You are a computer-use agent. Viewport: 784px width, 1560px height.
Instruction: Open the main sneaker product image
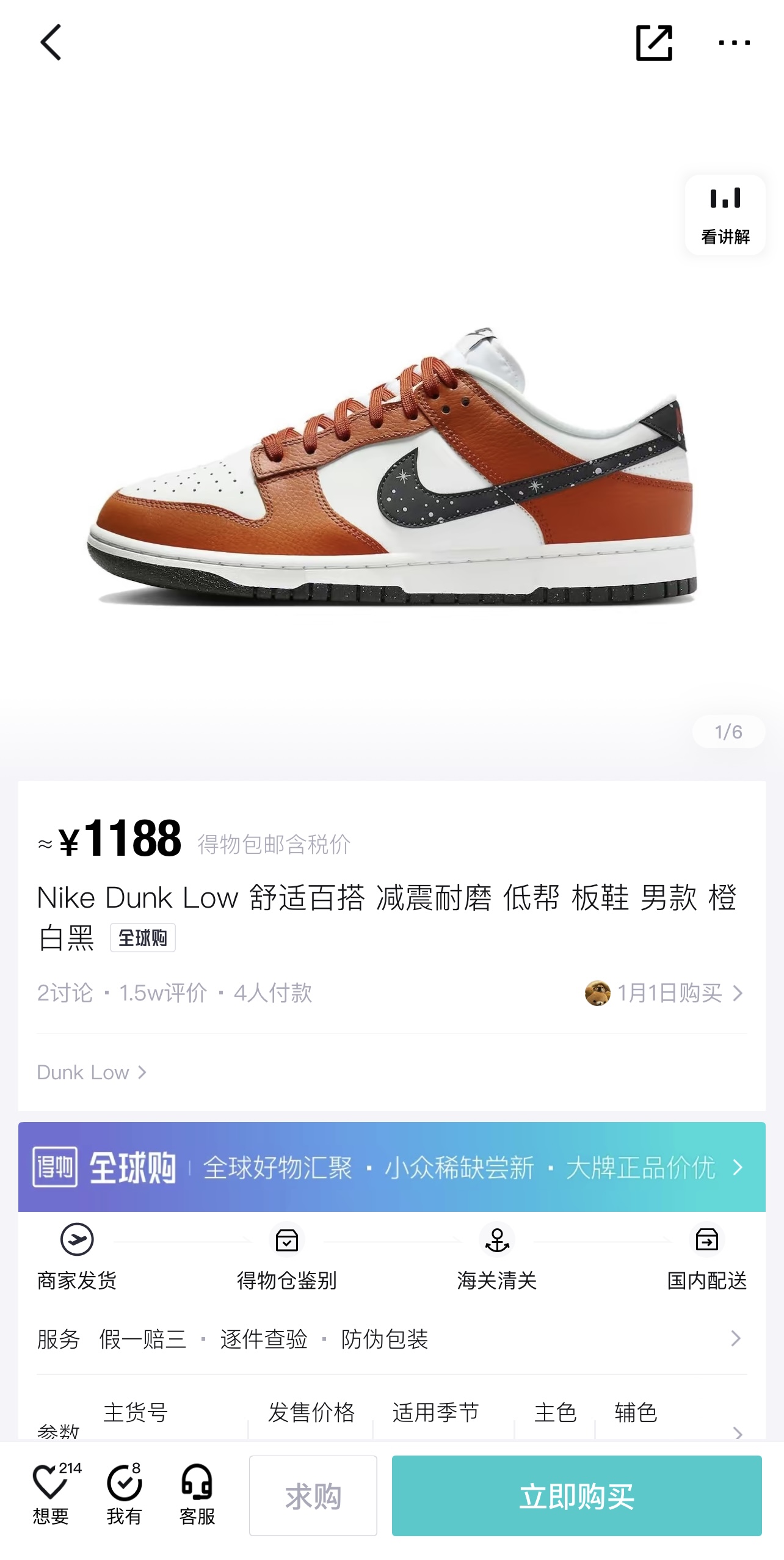(391, 467)
